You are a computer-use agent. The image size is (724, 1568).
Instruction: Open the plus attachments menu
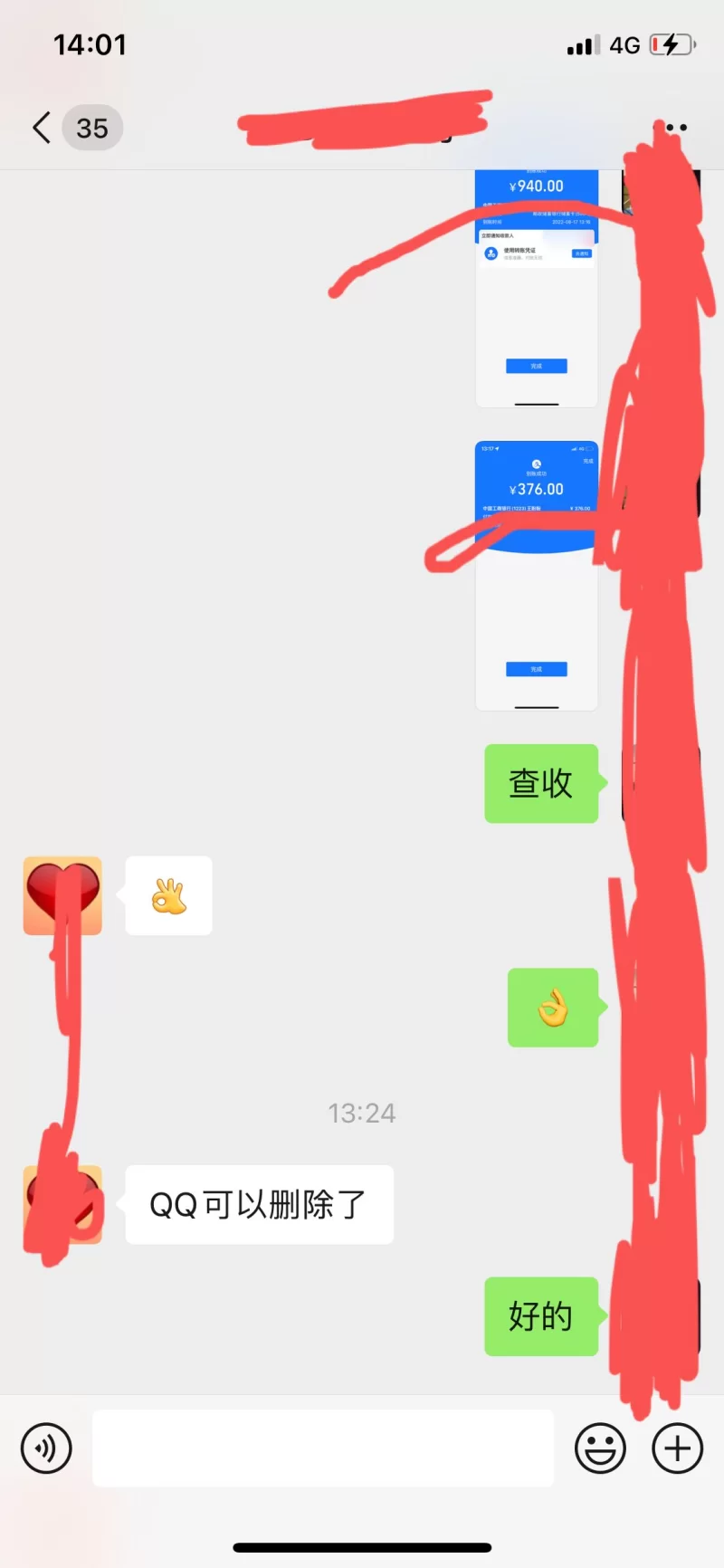677,1448
